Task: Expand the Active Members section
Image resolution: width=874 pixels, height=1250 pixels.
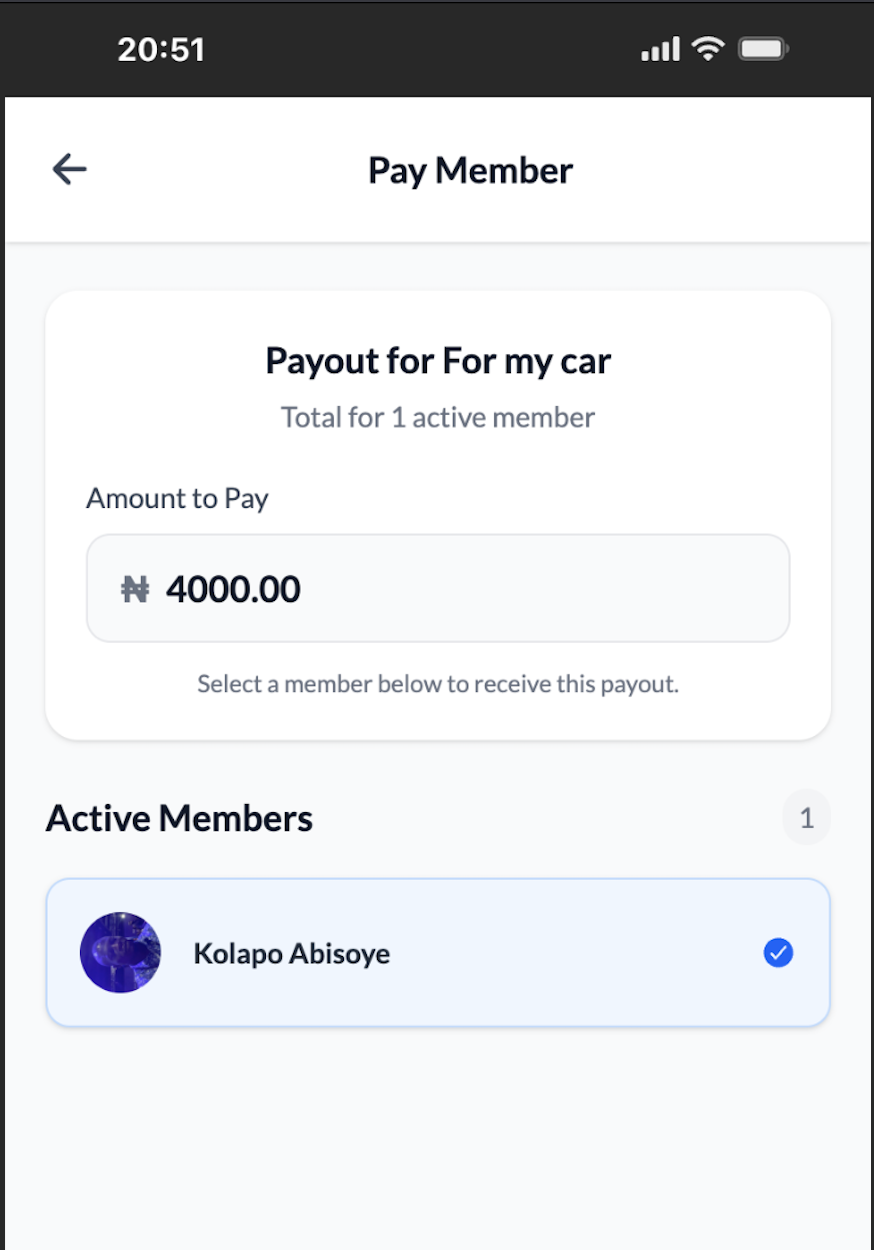Action: 179,817
